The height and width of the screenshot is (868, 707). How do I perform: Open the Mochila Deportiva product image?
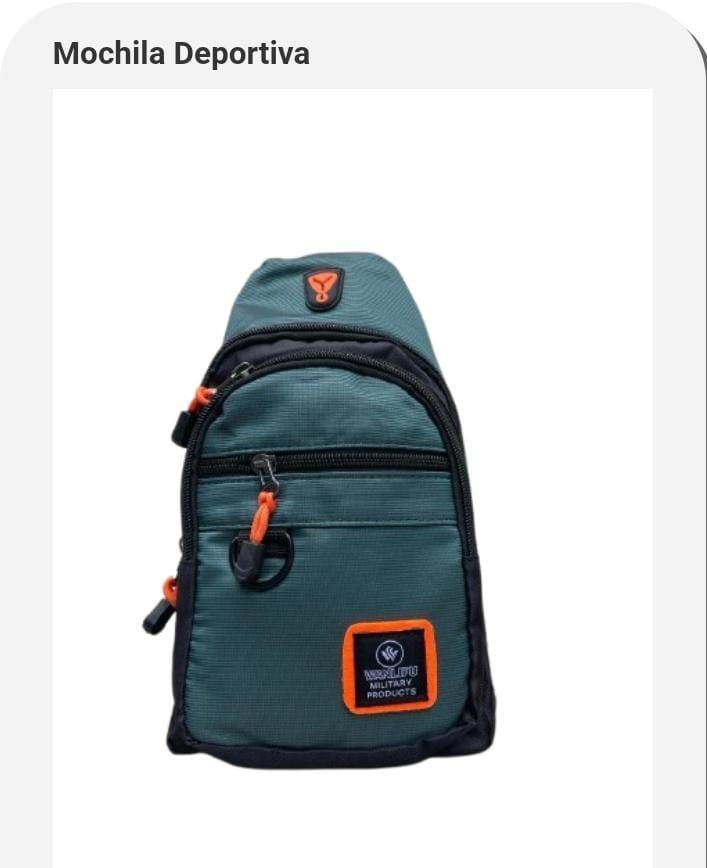pyautogui.click(x=330, y=510)
